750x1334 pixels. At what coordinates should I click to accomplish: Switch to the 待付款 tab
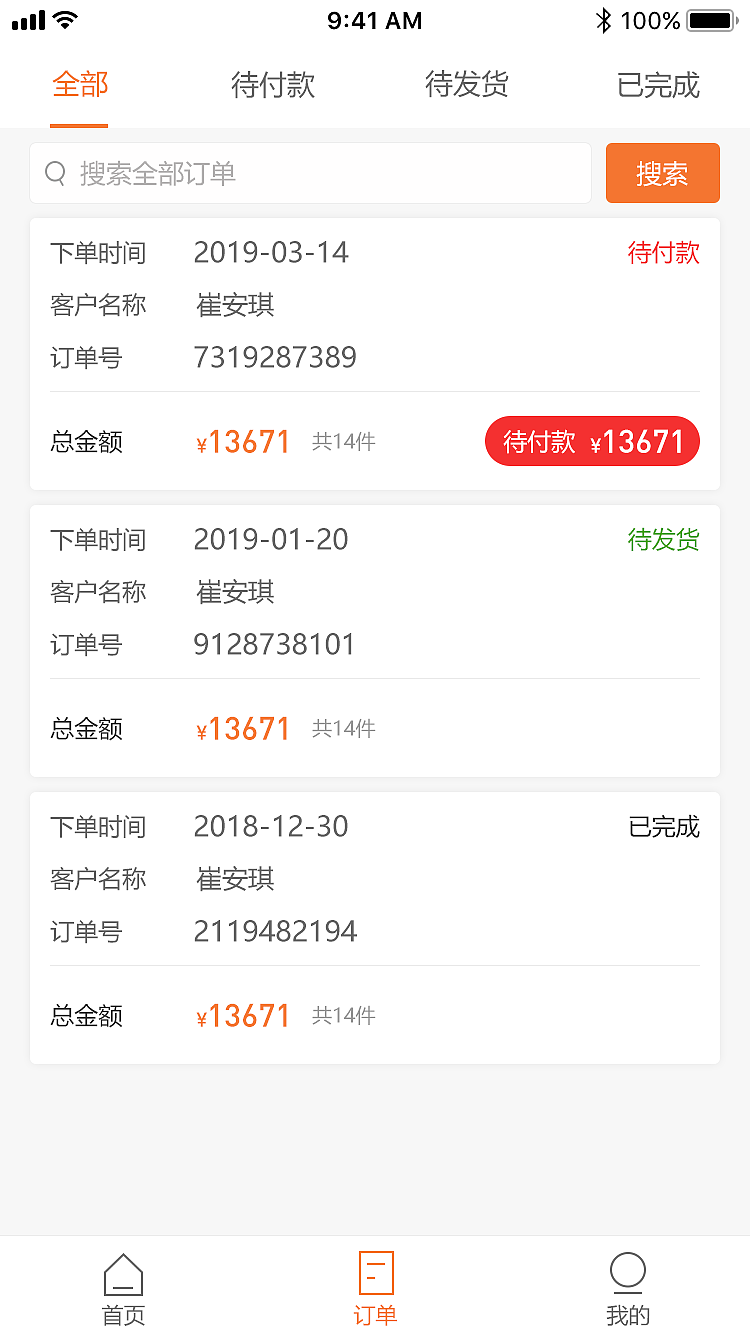pos(272,86)
